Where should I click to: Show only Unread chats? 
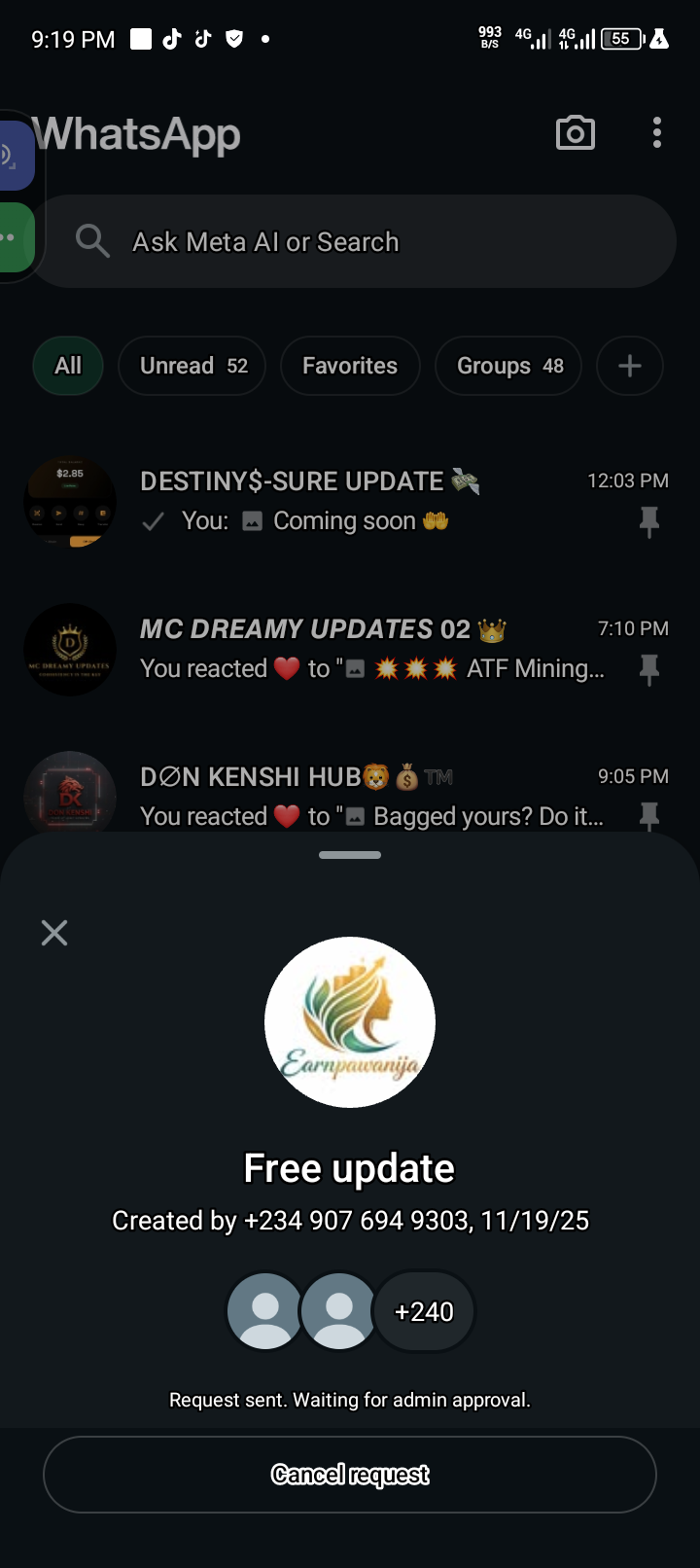point(192,366)
